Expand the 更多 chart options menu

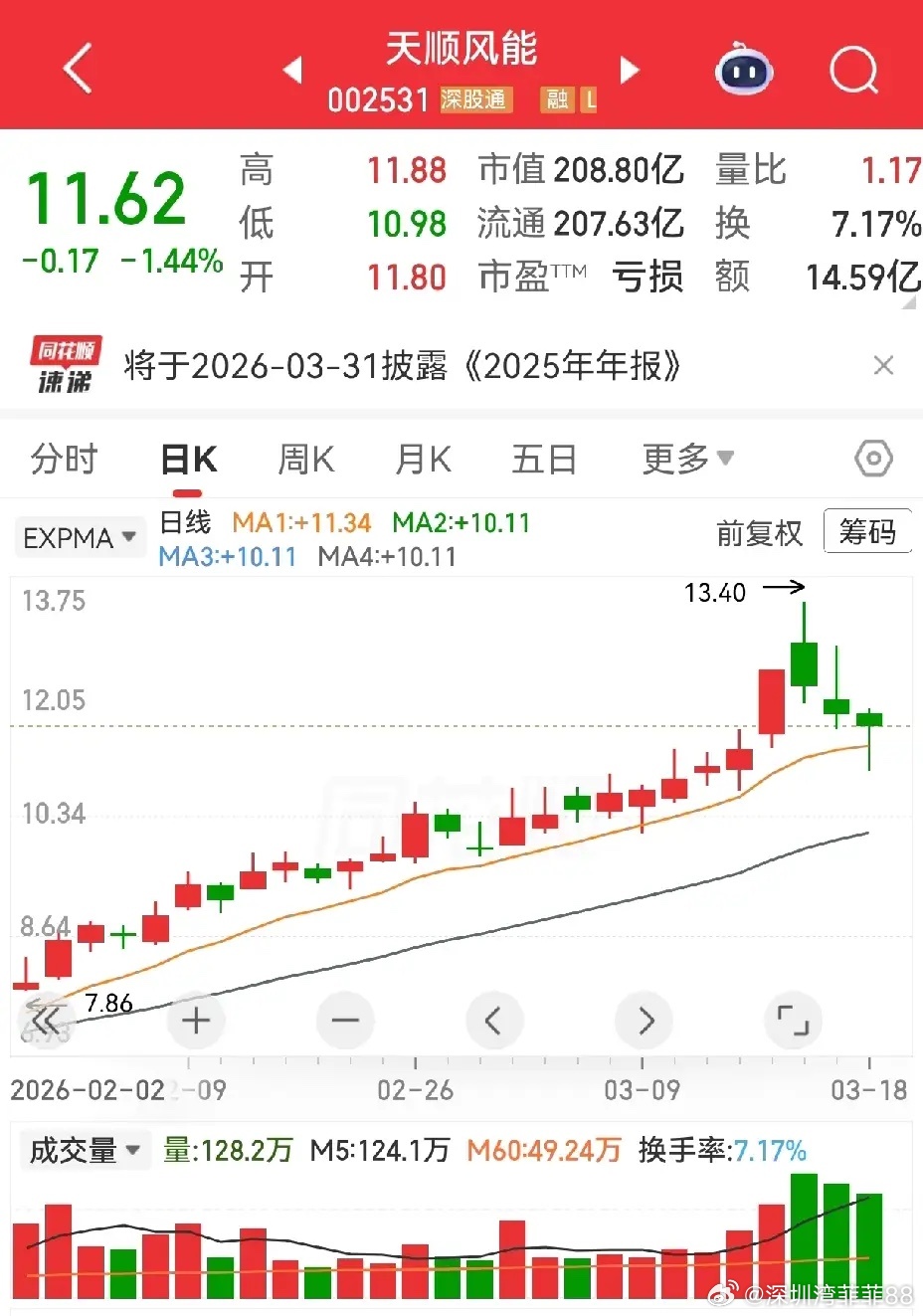(687, 459)
